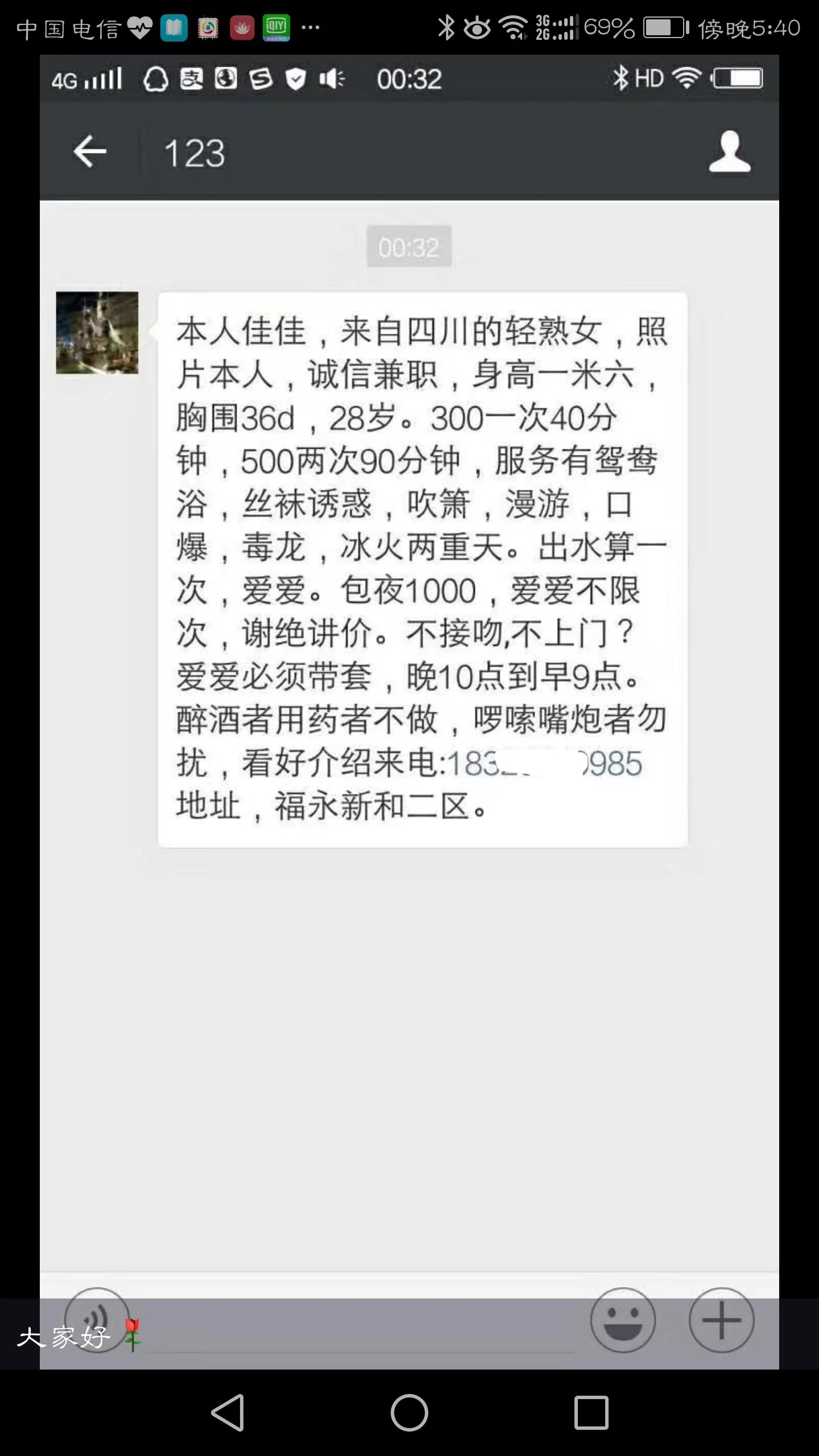Select the chat title 123
819x1456 pixels.
coord(195,152)
